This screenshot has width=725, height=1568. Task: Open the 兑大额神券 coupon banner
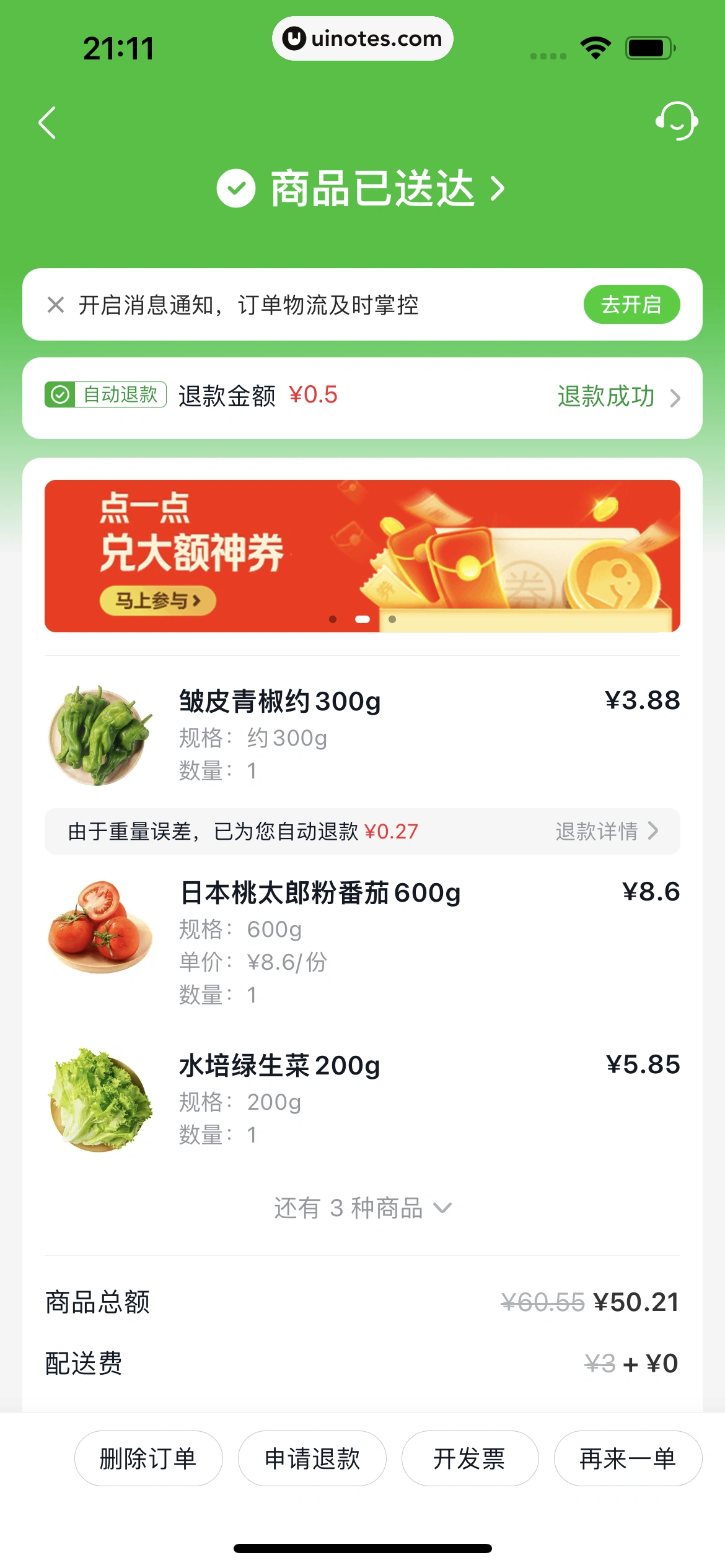click(362, 555)
